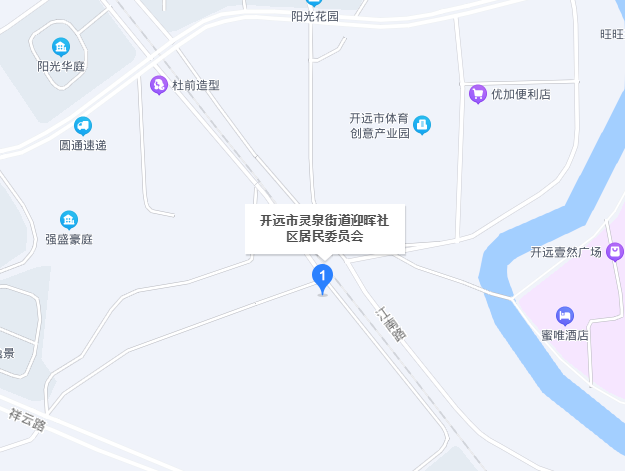The width and height of the screenshot is (625, 471).
Task: Select the 阳光华庭 residence marker
Action: 62,48
